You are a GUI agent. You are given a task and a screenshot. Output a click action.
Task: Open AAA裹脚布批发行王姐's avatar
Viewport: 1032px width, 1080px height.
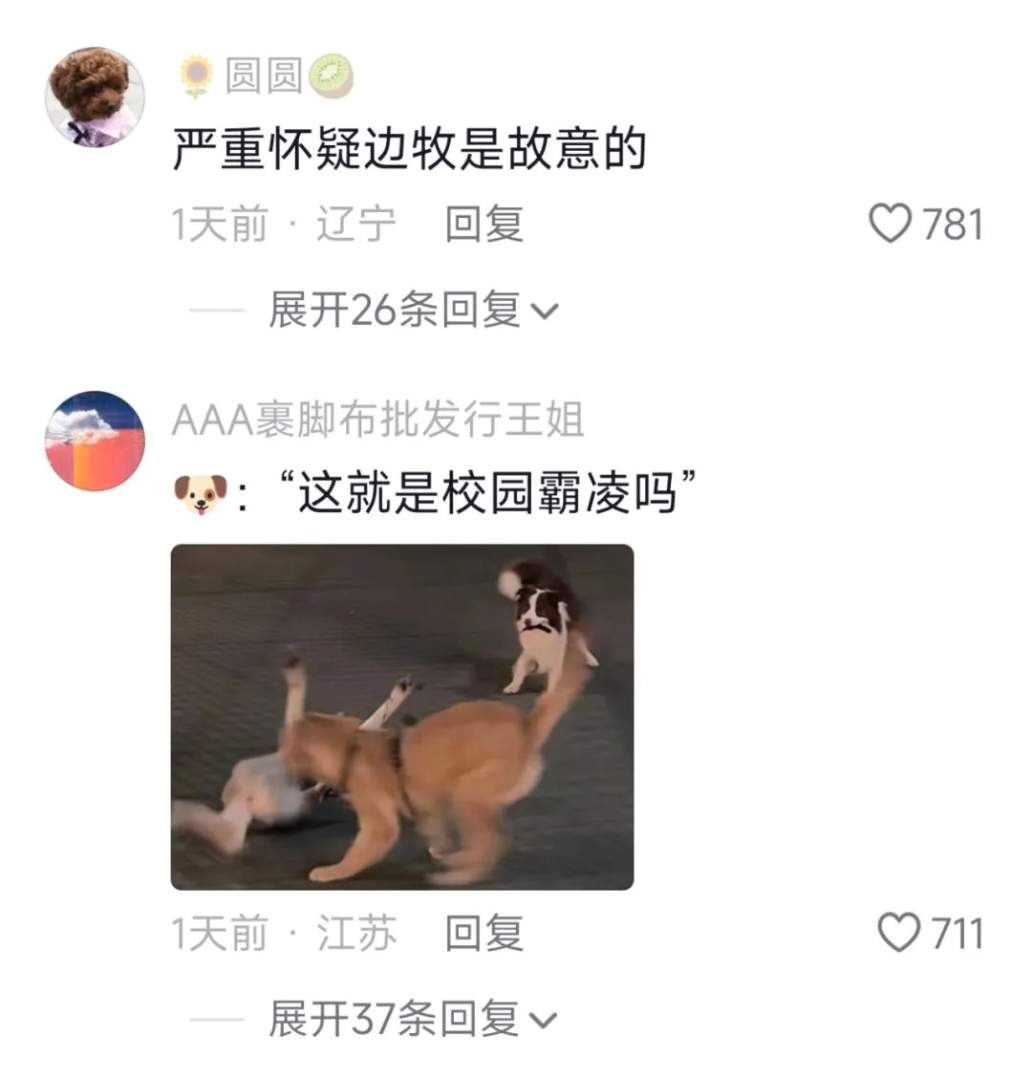[x=95, y=441]
